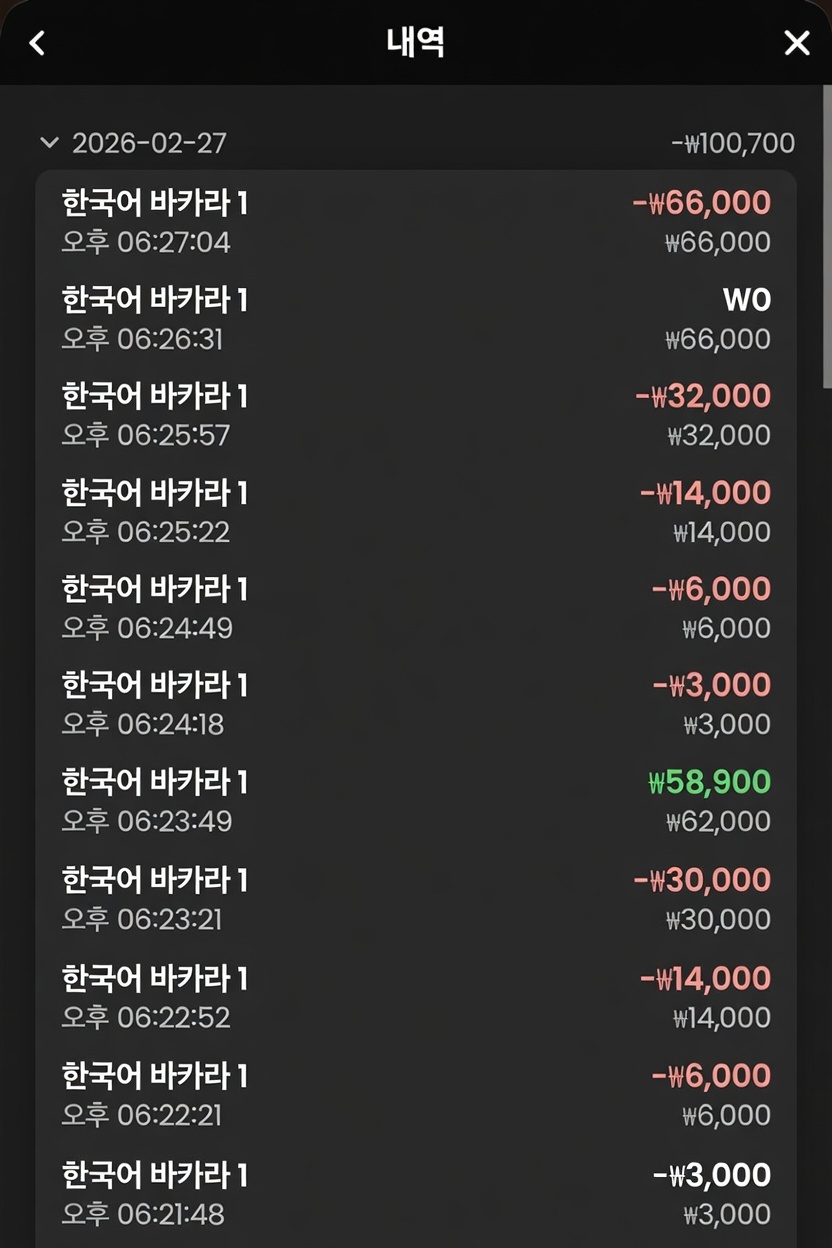Image resolution: width=832 pixels, height=1248 pixels.
Task: View the ₩58,900 win at 06:23:49
Action: (x=415, y=801)
